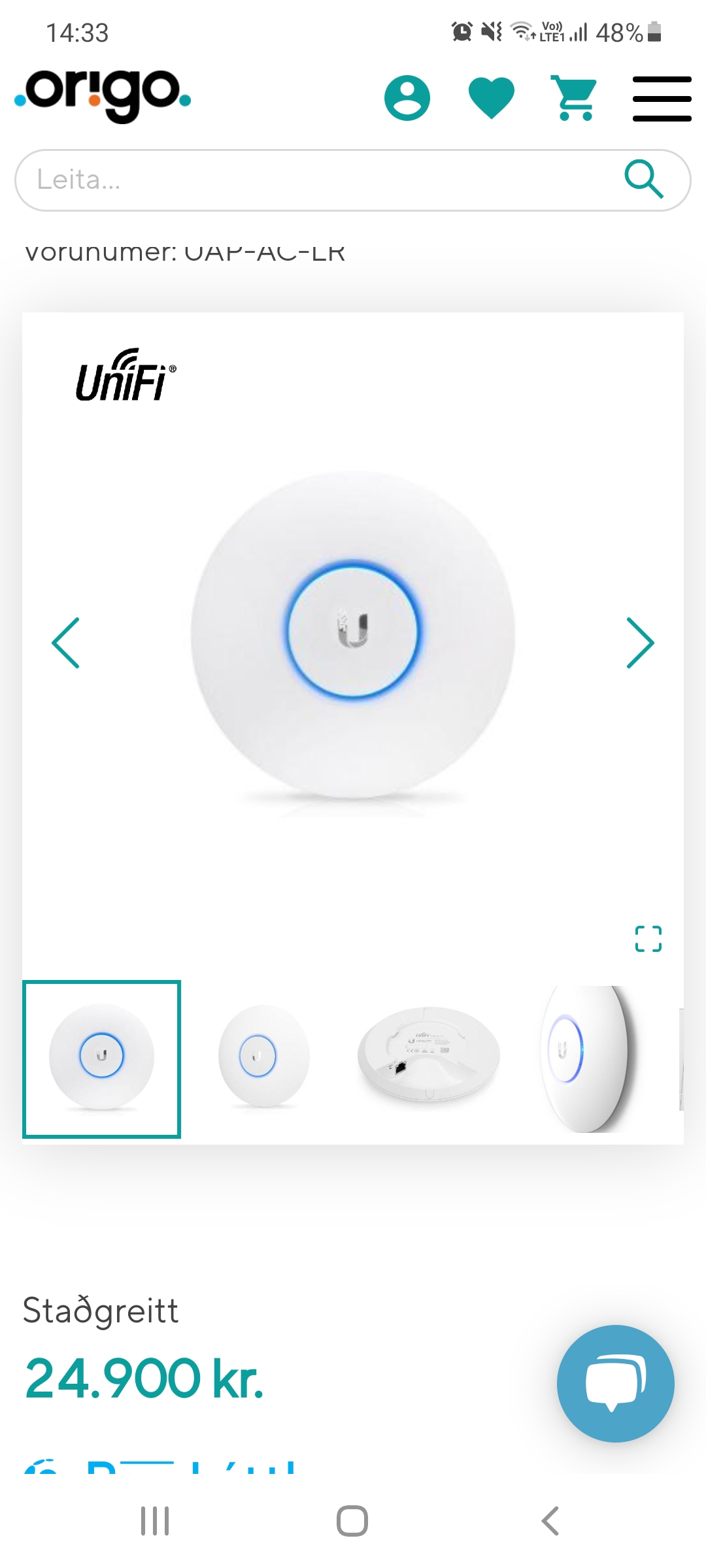Tap the magnifier search icon
Image resolution: width=706 pixels, height=1568 pixels.
click(x=643, y=178)
